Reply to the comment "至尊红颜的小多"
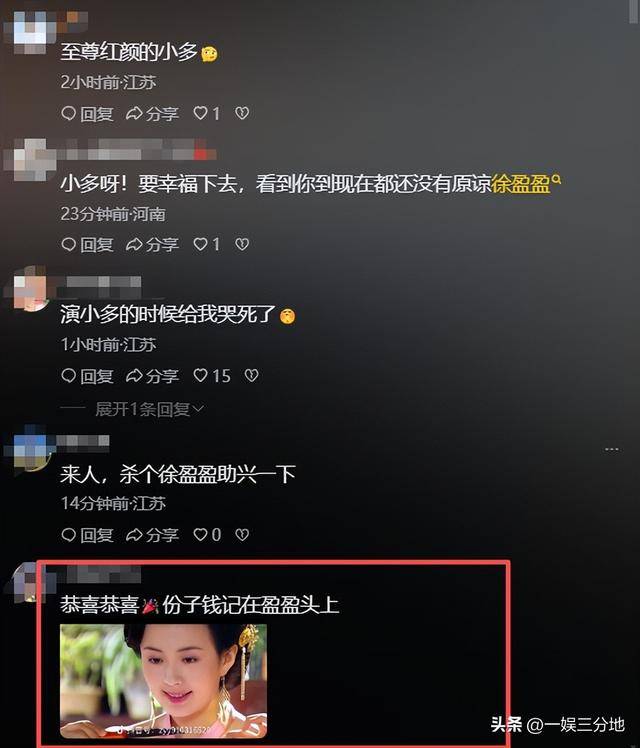Viewport: 640px width, 748px height. pos(87,114)
